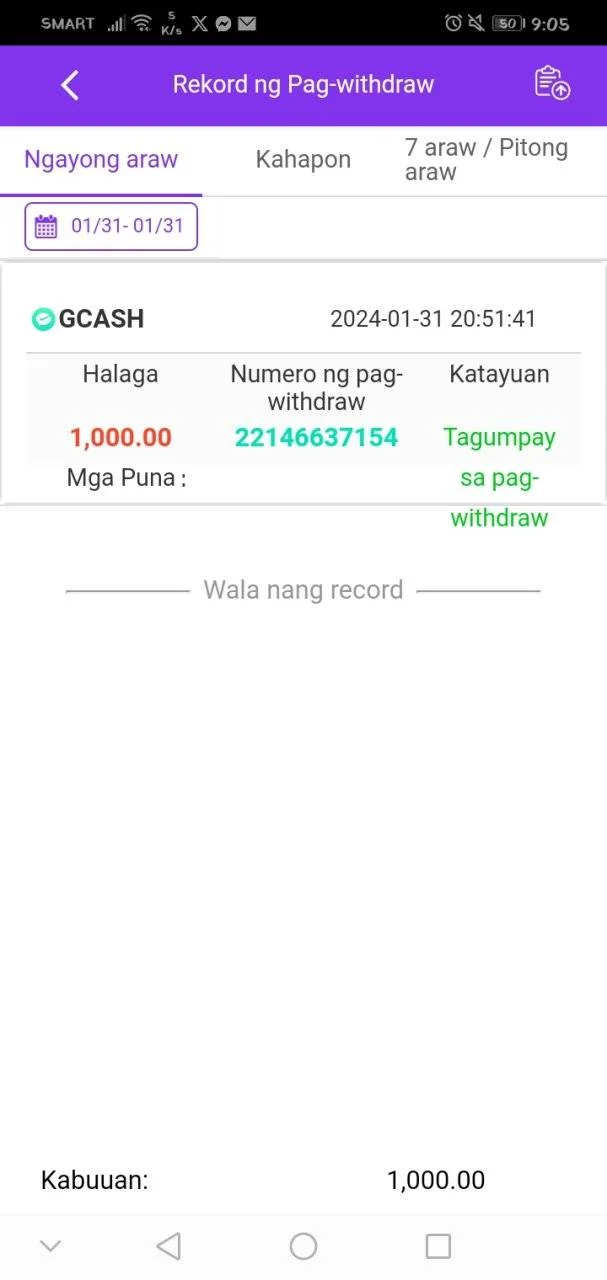The image size is (607, 1280).
Task: Open the 01/31- 01/31 date range picker
Action: click(111, 226)
